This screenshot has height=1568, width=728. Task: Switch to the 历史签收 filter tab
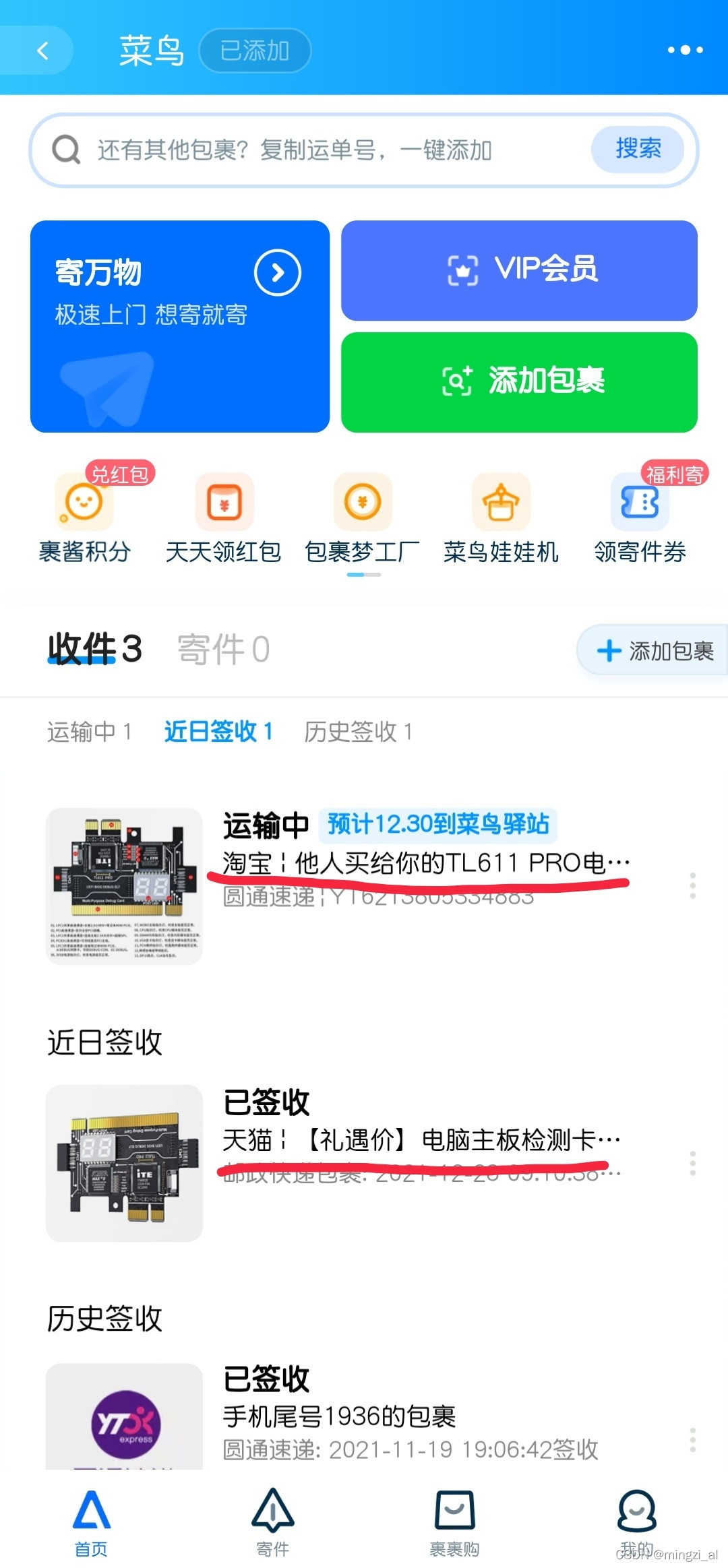[358, 732]
